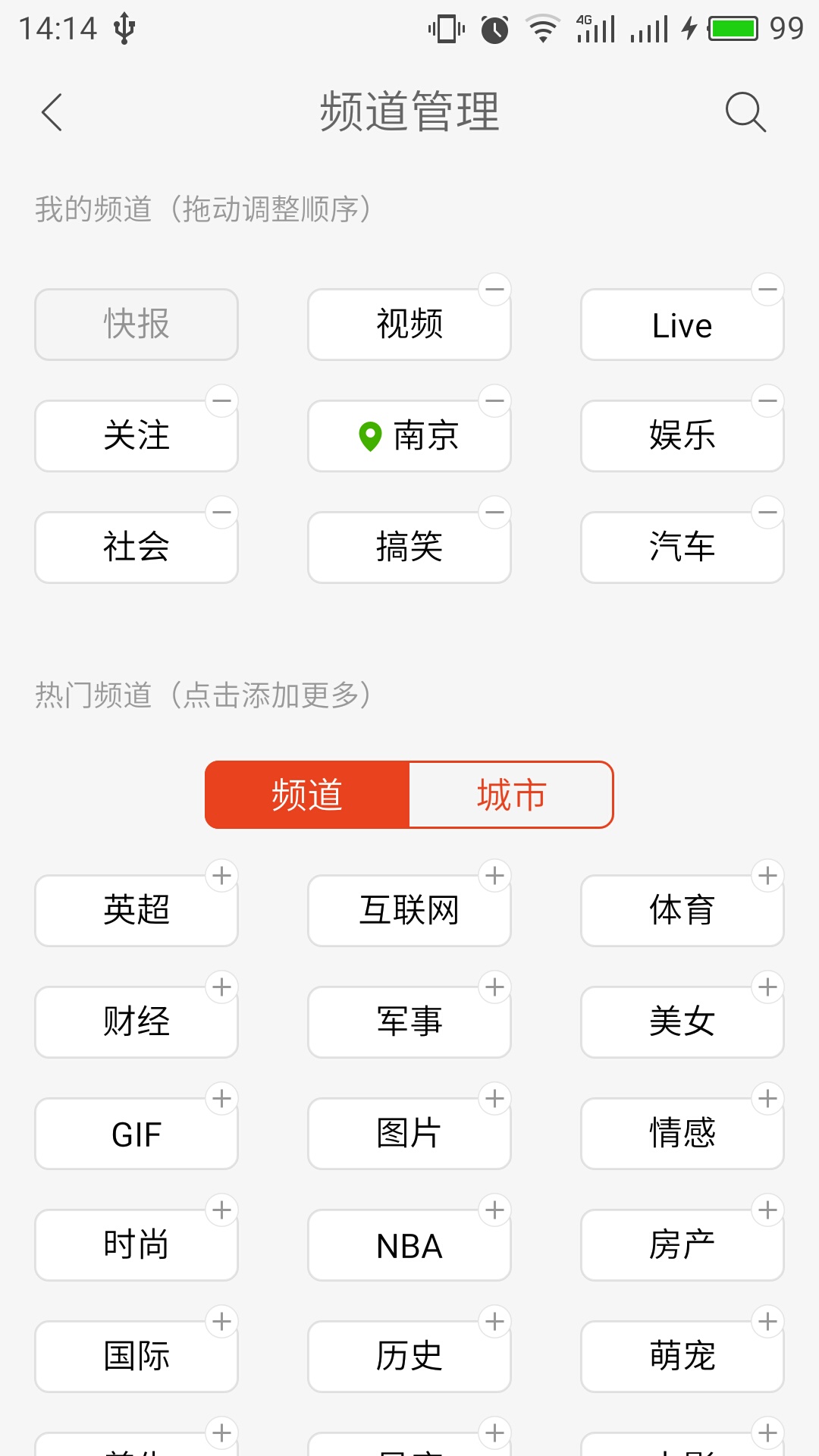Remove the 娱乐 channel with minus icon

767,401
